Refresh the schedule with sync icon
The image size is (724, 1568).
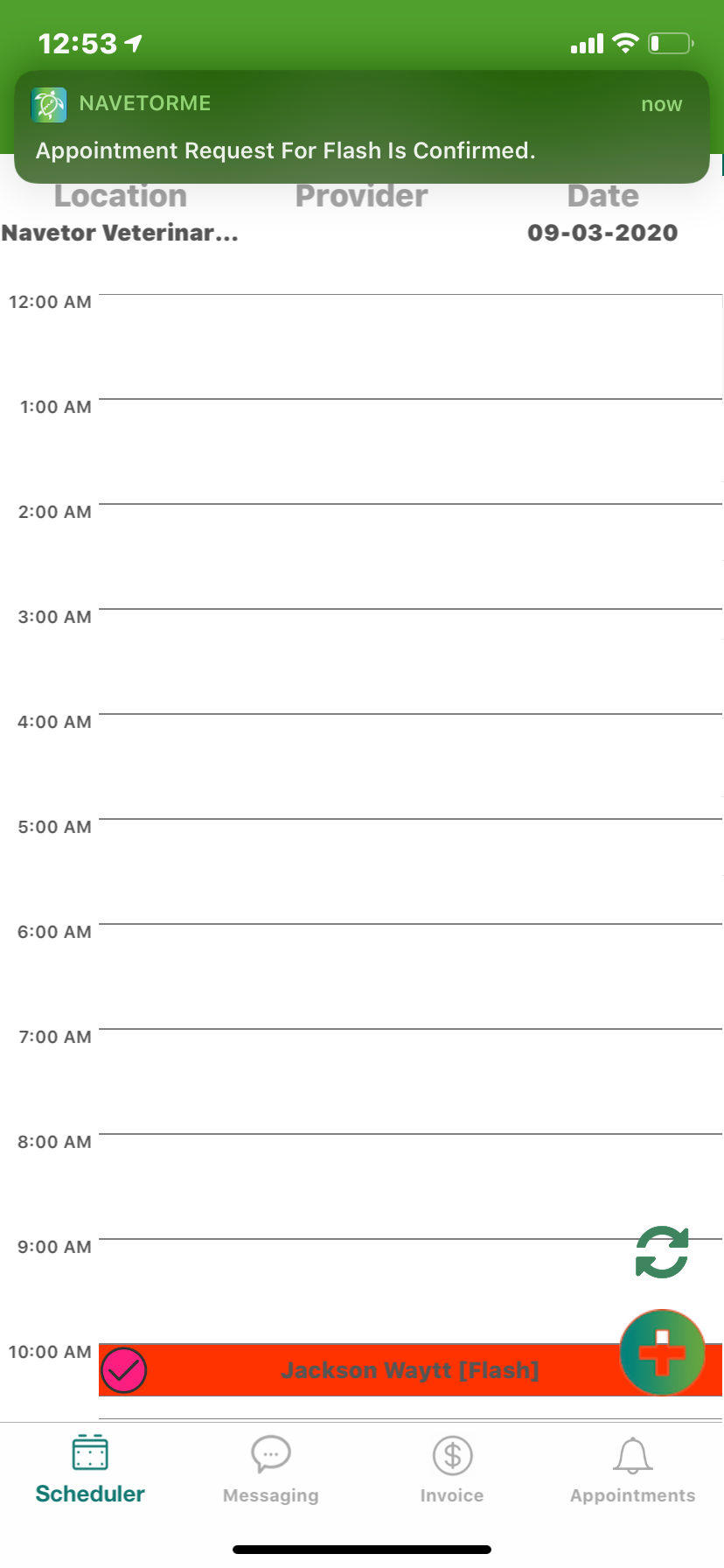click(662, 1252)
